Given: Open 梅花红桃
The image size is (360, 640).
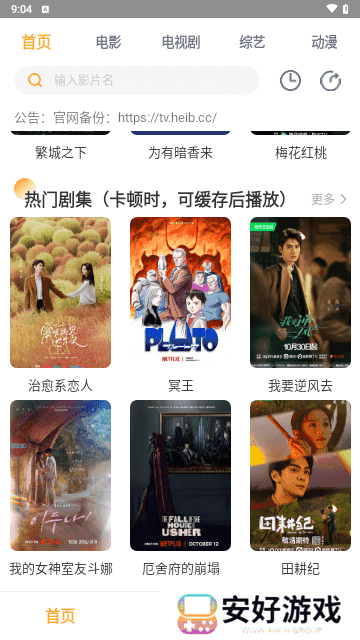Looking at the screenshot, I should click(301, 153).
